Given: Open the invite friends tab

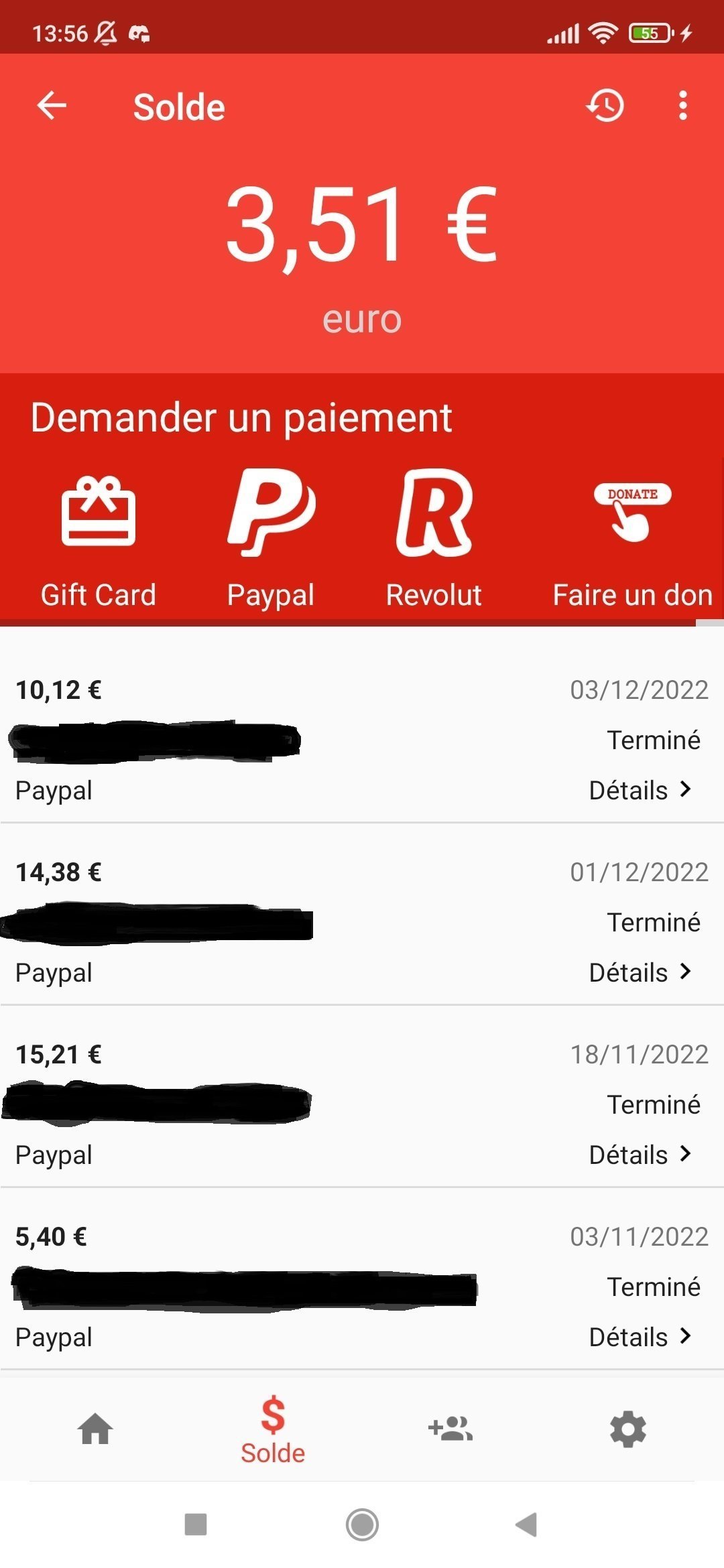Looking at the screenshot, I should pyautogui.click(x=450, y=1429).
